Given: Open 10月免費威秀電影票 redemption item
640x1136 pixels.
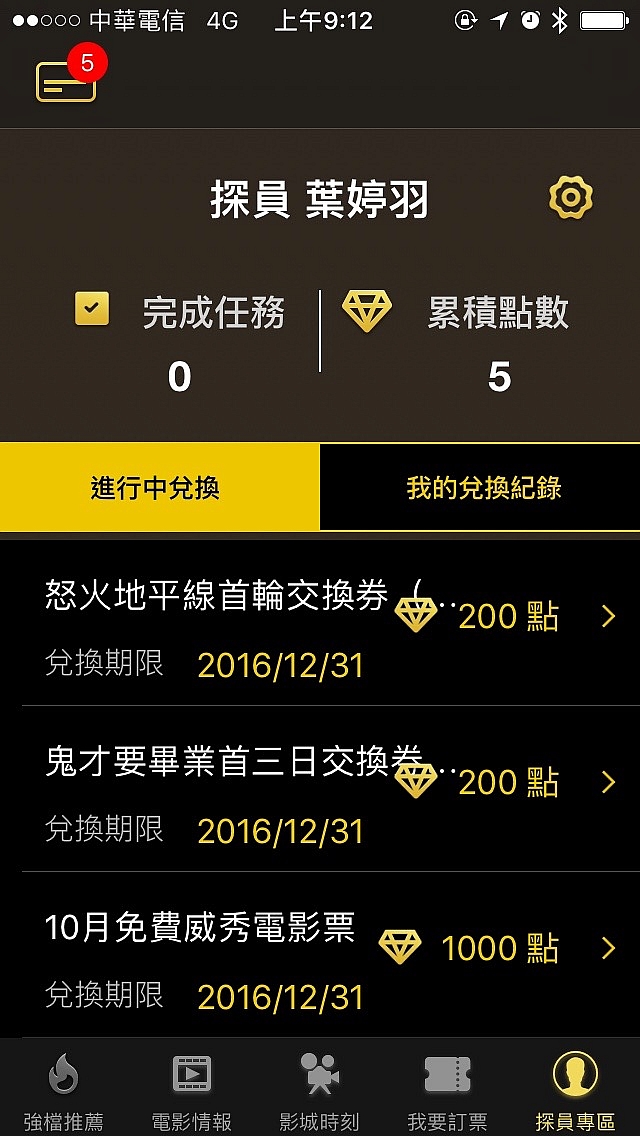Looking at the screenshot, I should [320, 955].
